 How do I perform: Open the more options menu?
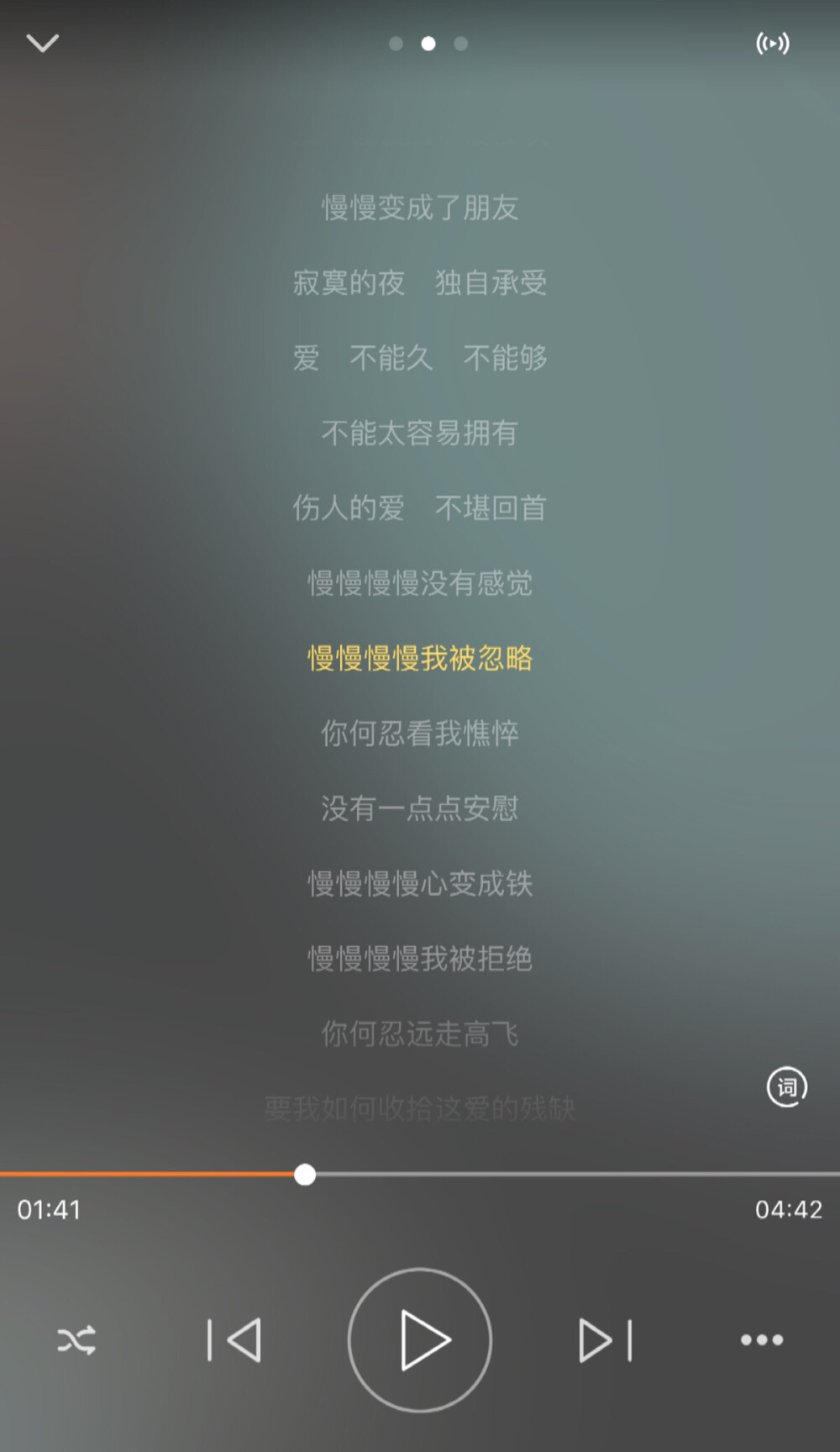coord(761,1340)
